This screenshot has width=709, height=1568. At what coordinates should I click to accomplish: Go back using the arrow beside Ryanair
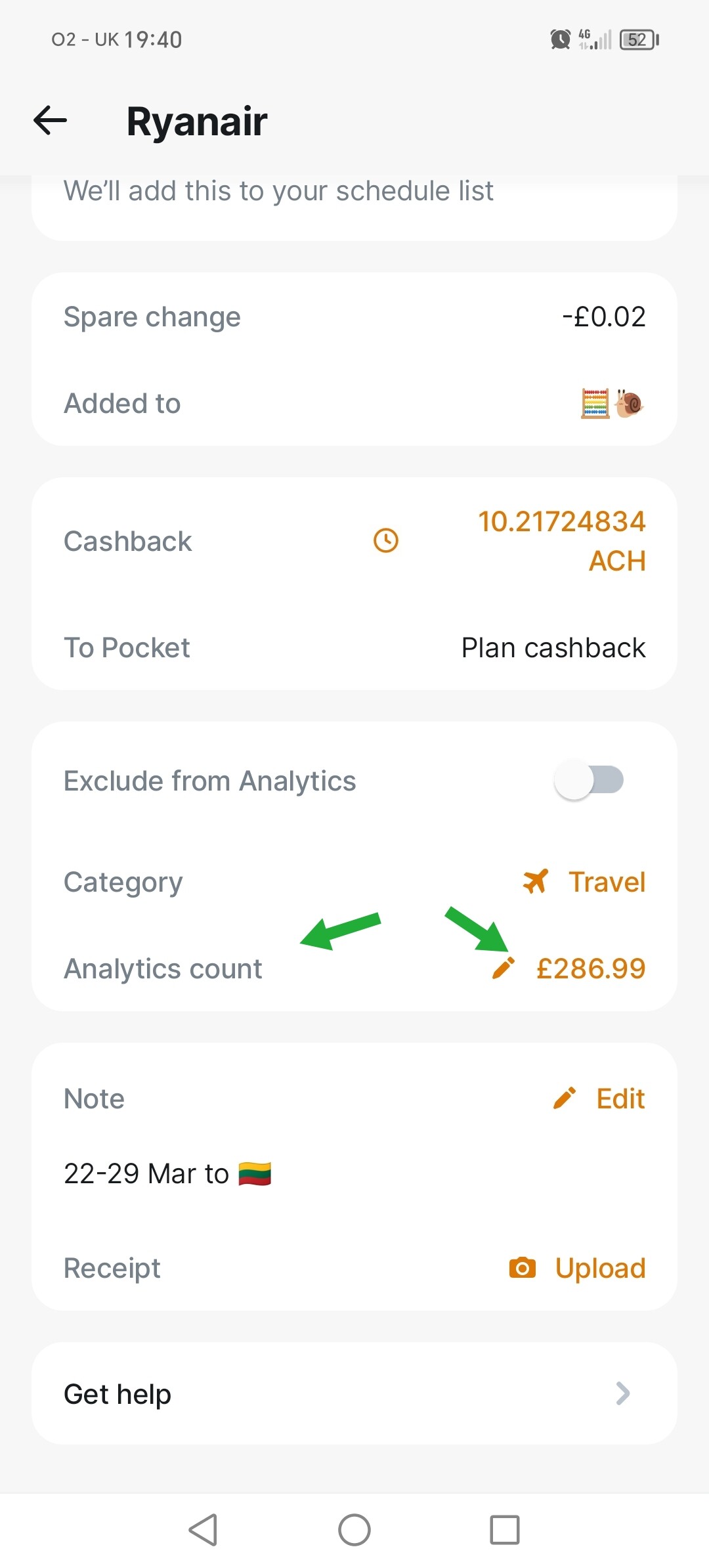pyautogui.click(x=51, y=121)
